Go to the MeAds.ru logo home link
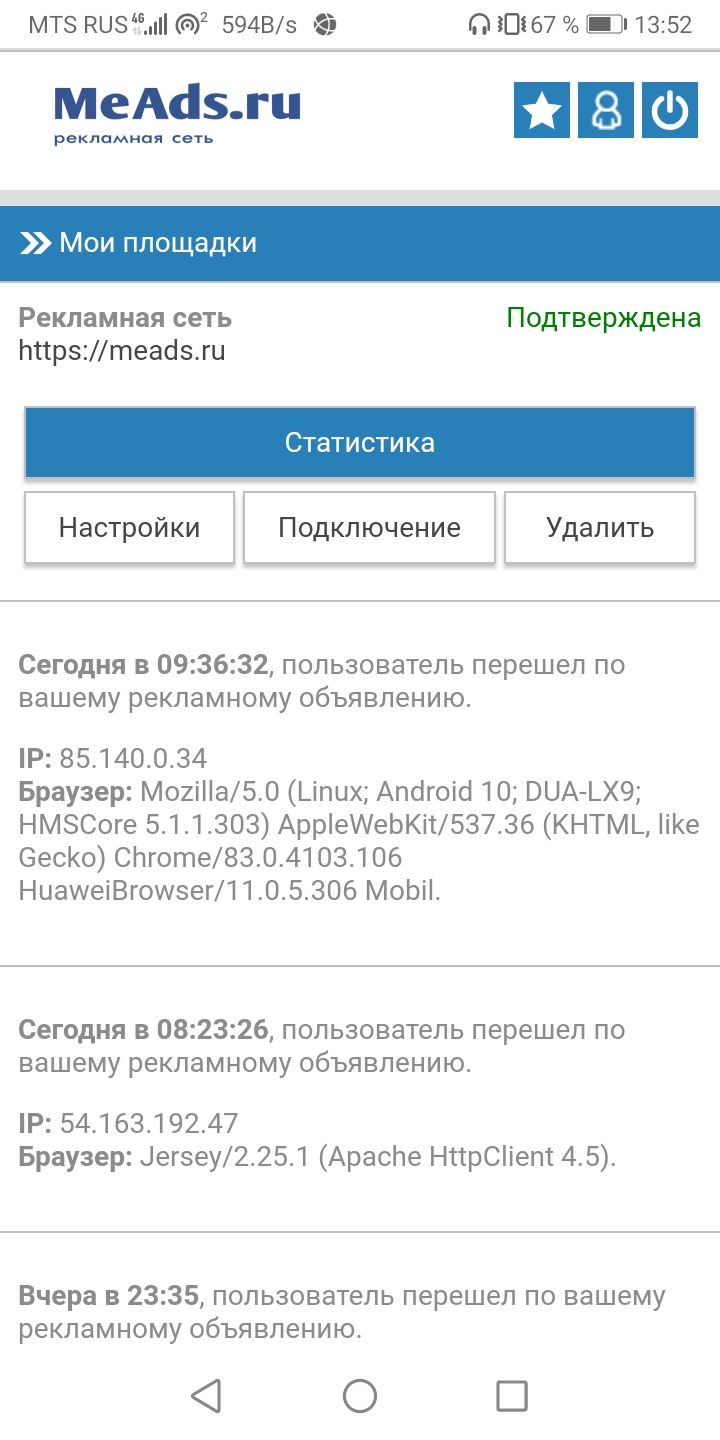 tap(176, 113)
